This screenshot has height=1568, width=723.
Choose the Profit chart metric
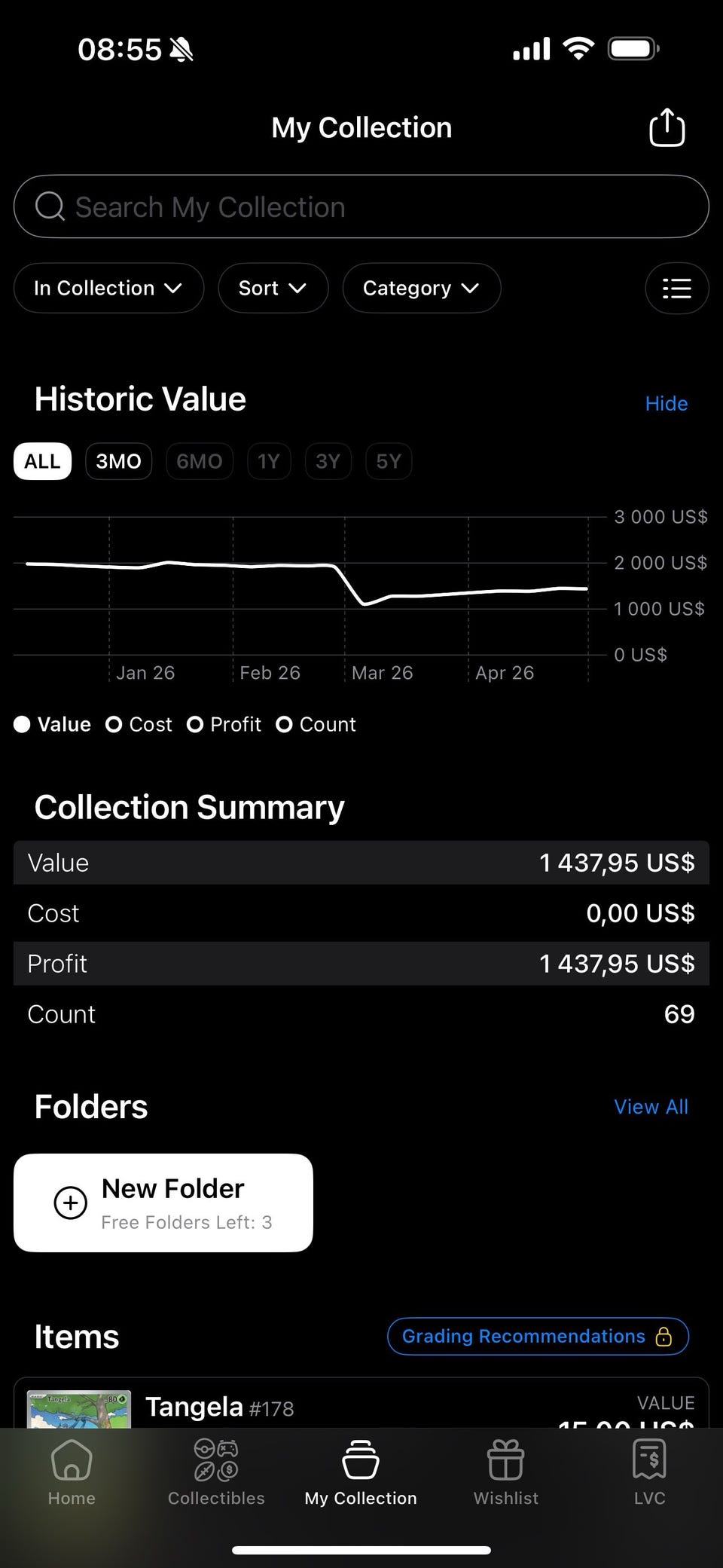[224, 724]
